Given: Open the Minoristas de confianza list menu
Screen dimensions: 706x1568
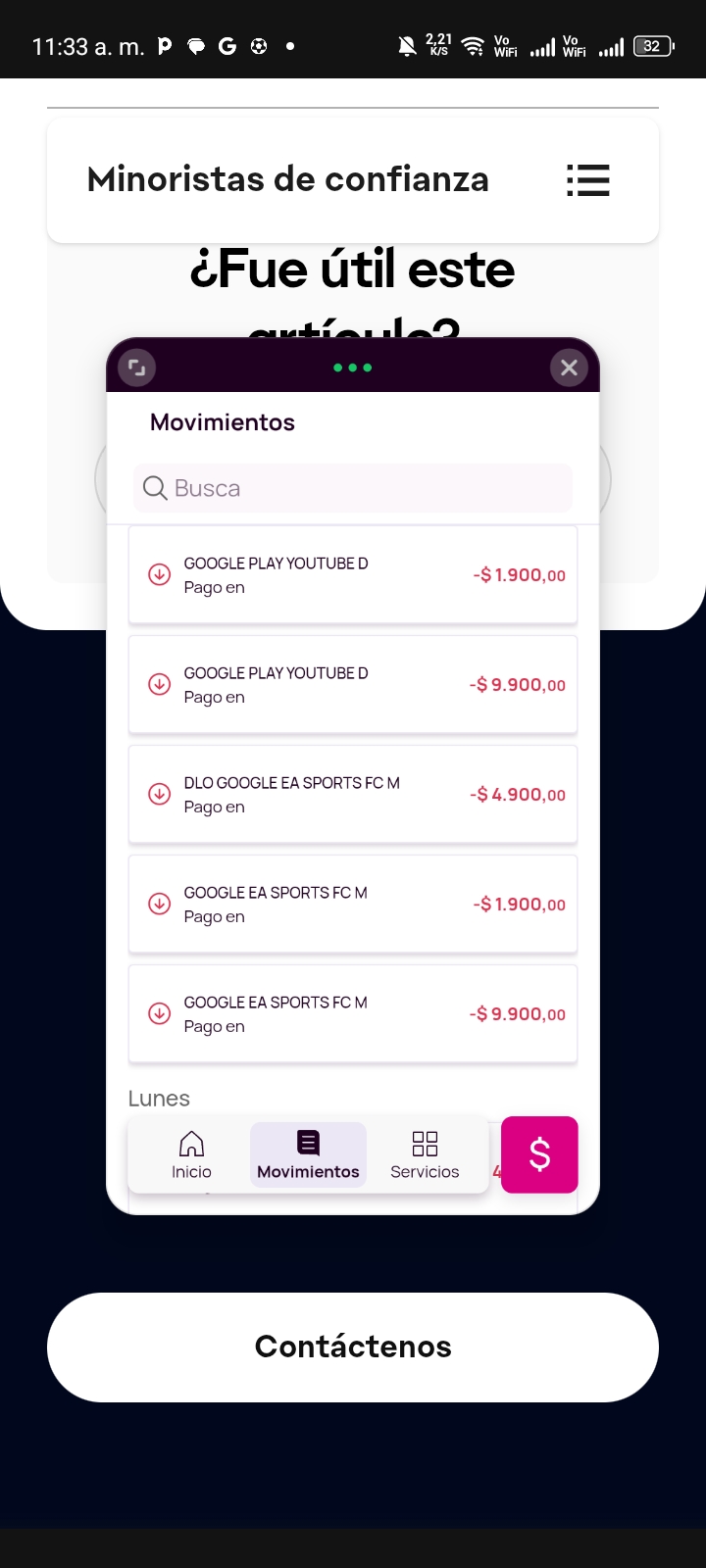Looking at the screenshot, I should coord(587,180).
